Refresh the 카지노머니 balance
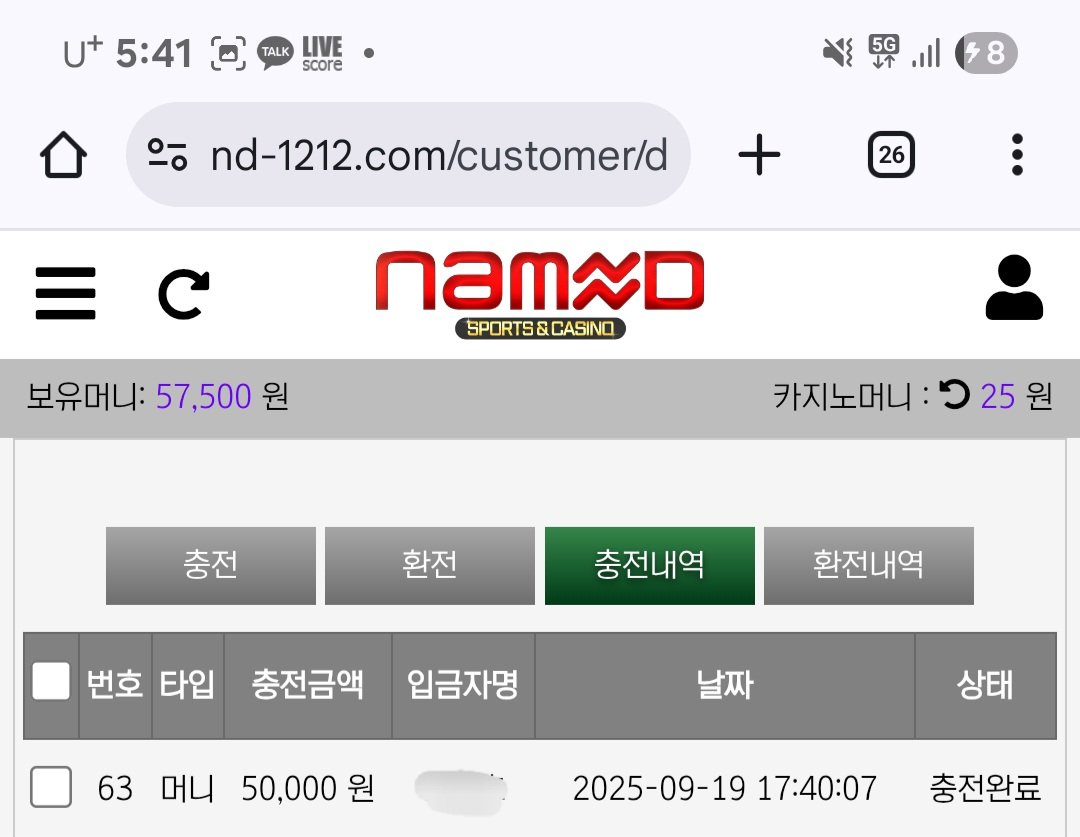This screenshot has height=837, width=1080. point(955,397)
